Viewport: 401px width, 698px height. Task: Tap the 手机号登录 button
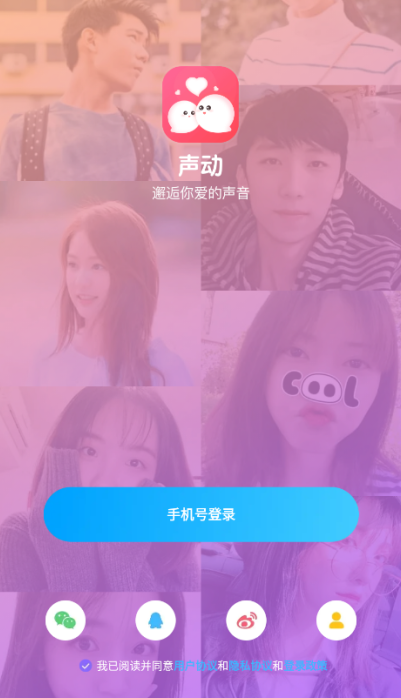point(201,514)
